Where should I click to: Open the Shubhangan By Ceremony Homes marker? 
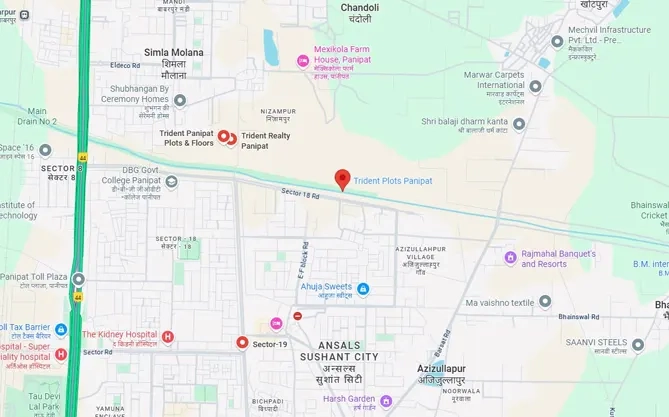(180, 100)
